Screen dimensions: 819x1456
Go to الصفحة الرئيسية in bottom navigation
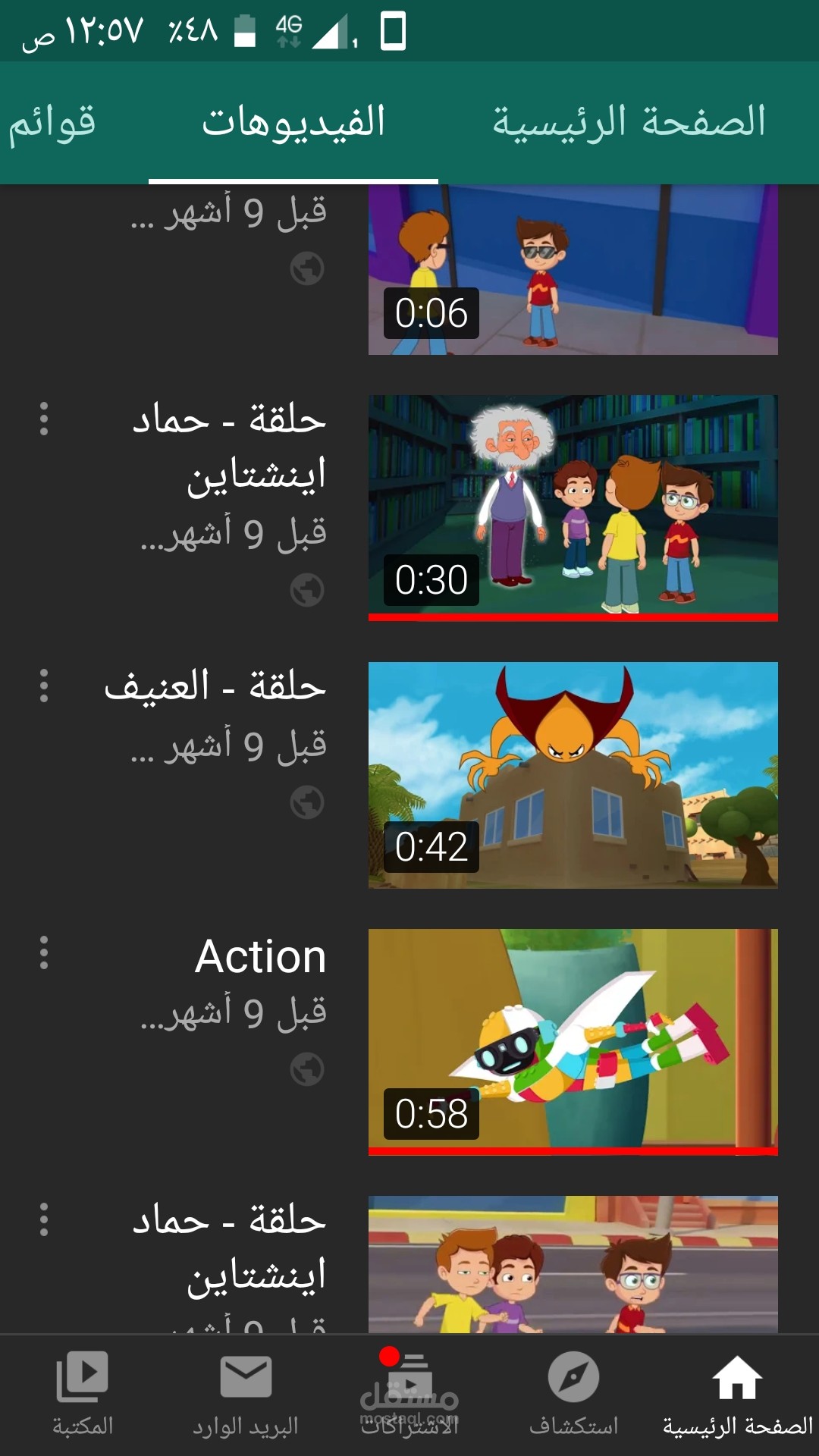click(x=737, y=1394)
